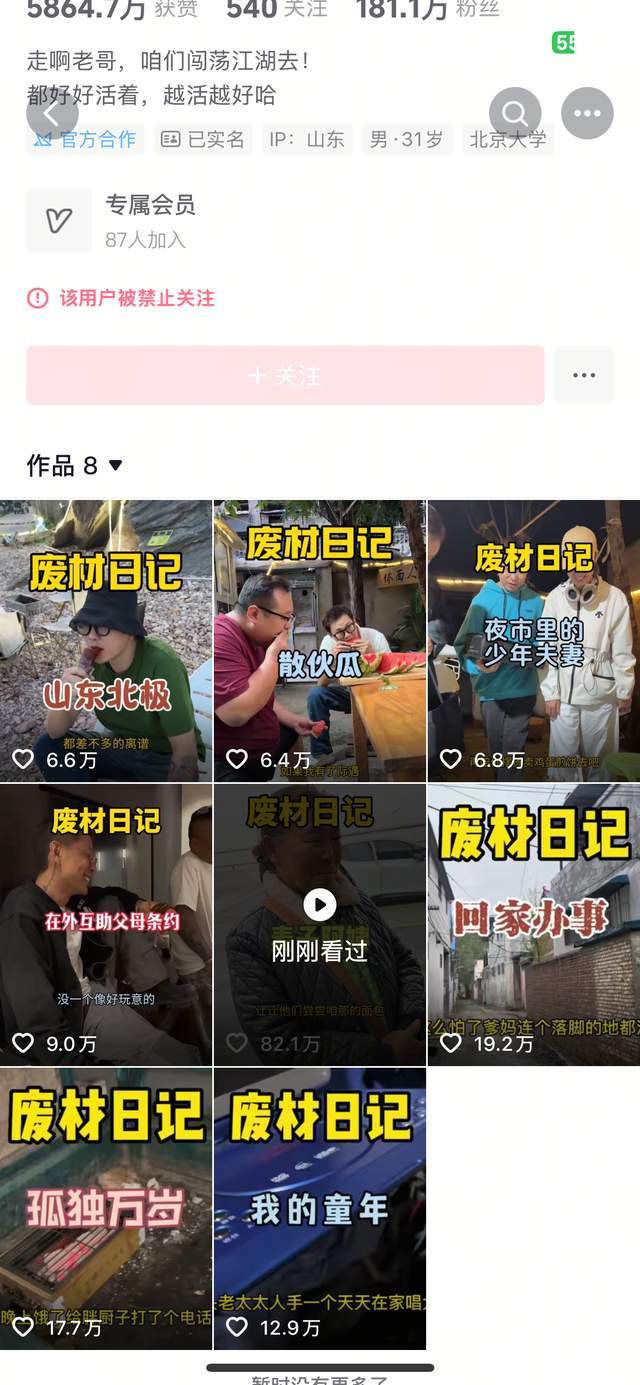The height and width of the screenshot is (1385, 640).
Task: Open the top-right overflow menu
Action: (x=587, y=113)
